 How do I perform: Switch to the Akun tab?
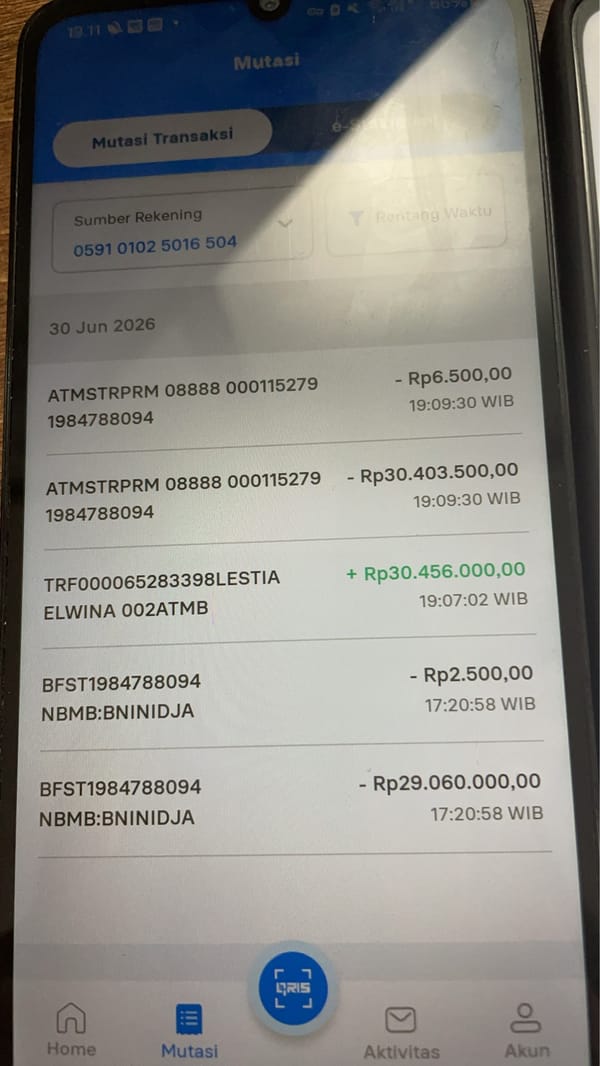click(526, 1031)
